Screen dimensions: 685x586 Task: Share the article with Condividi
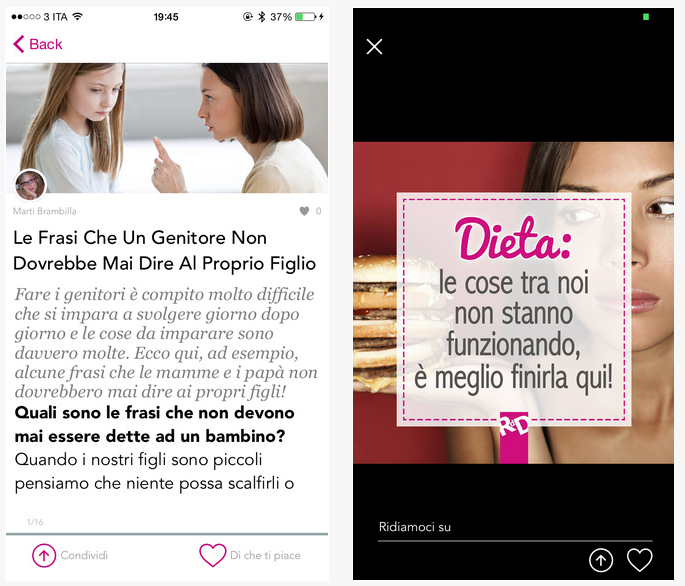70,555
